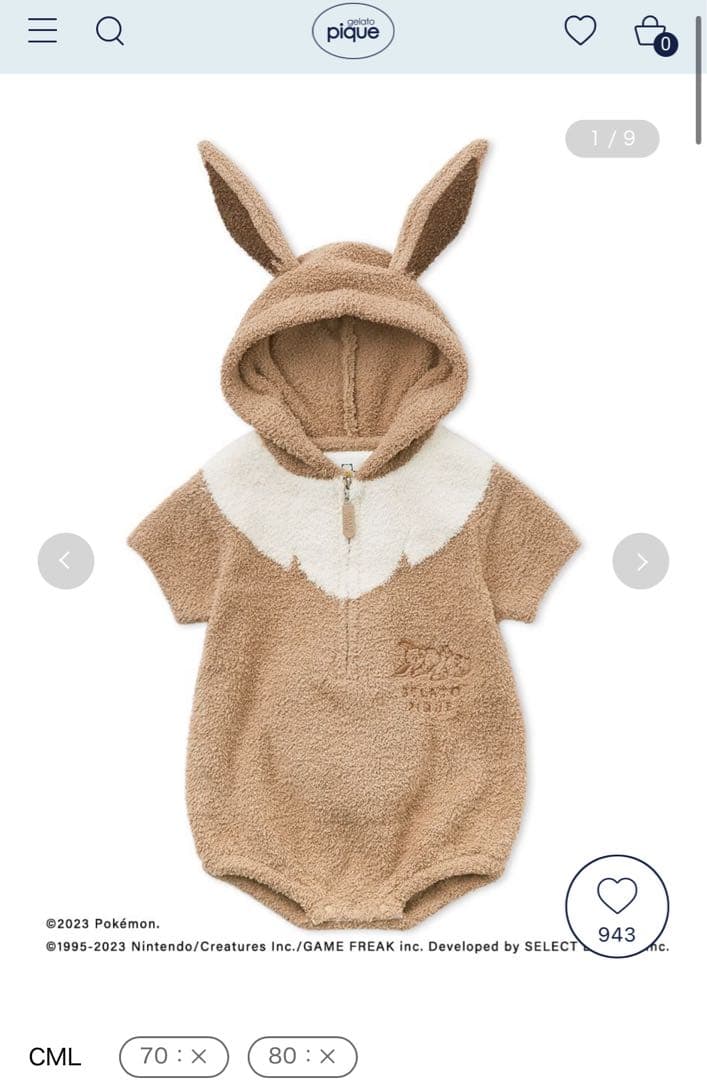Screen dimensions: 707x1080
Task: Add item to favorites with 943 heart
Action: click(617, 907)
